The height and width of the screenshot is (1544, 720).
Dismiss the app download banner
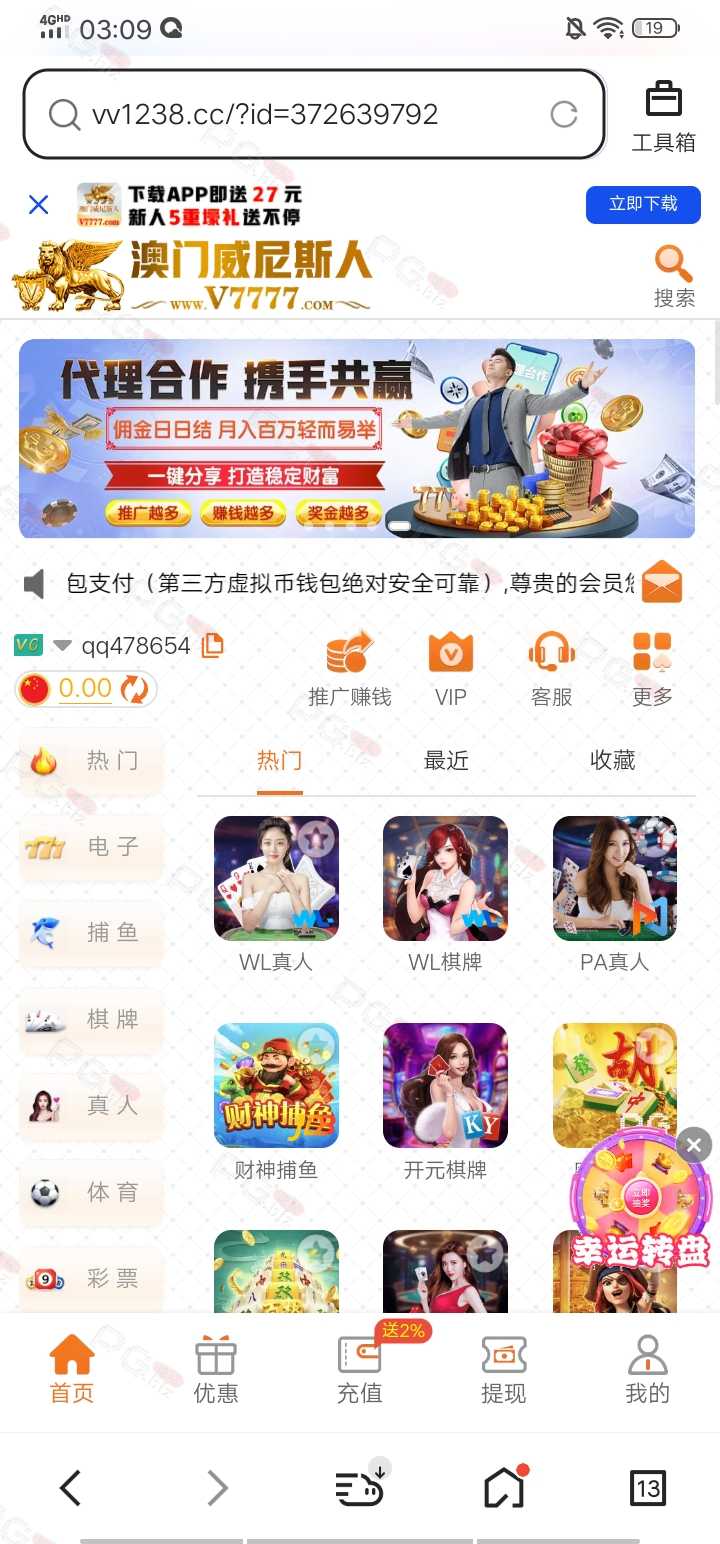[x=39, y=205]
